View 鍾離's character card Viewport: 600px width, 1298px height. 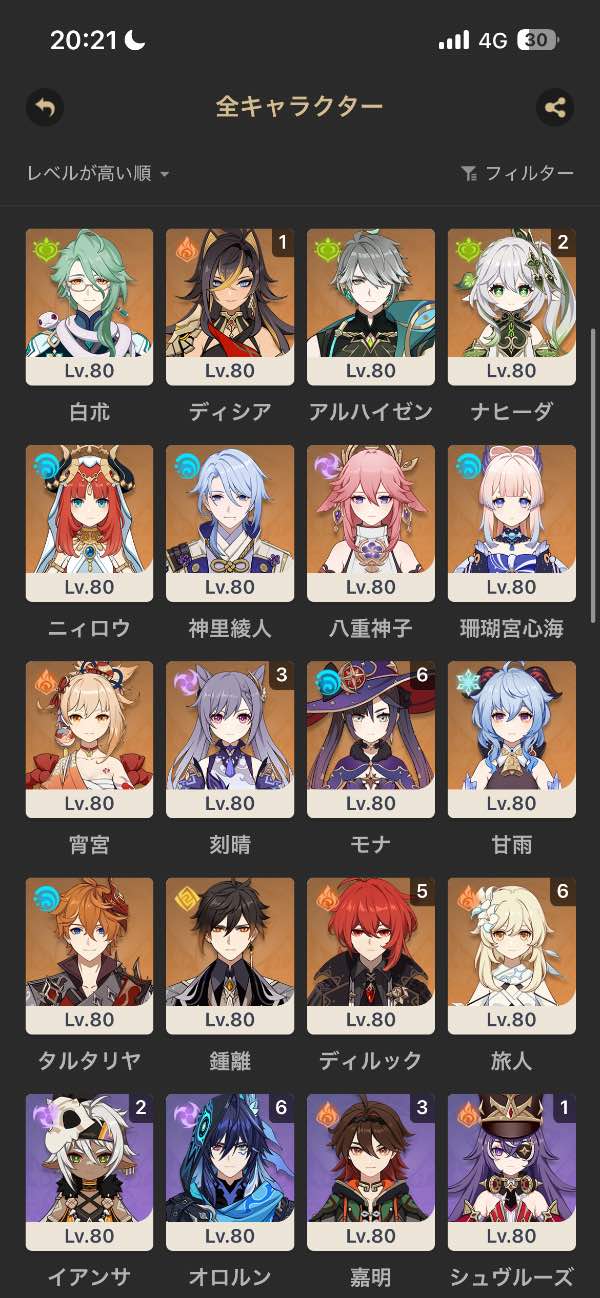coord(230,955)
